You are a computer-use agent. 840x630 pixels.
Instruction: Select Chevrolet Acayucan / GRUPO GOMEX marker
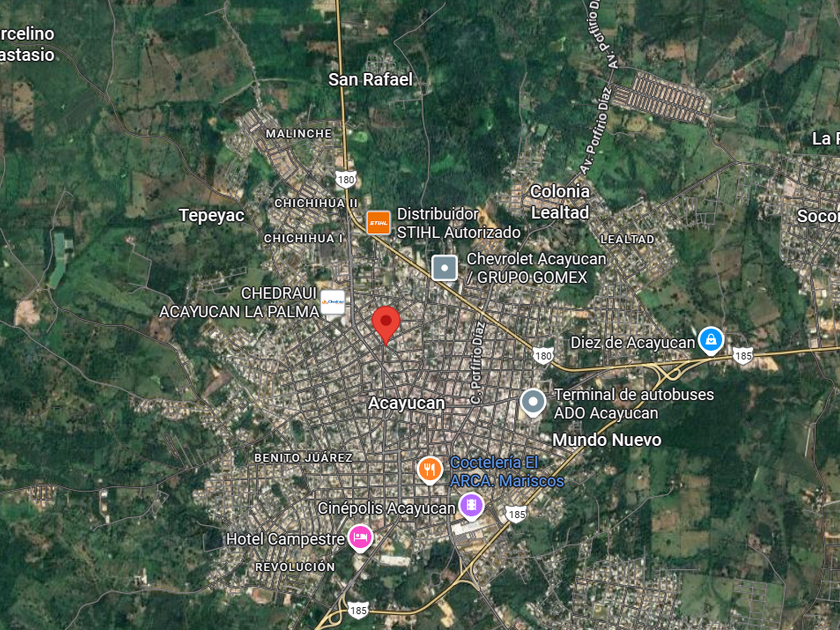(x=444, y=267)
